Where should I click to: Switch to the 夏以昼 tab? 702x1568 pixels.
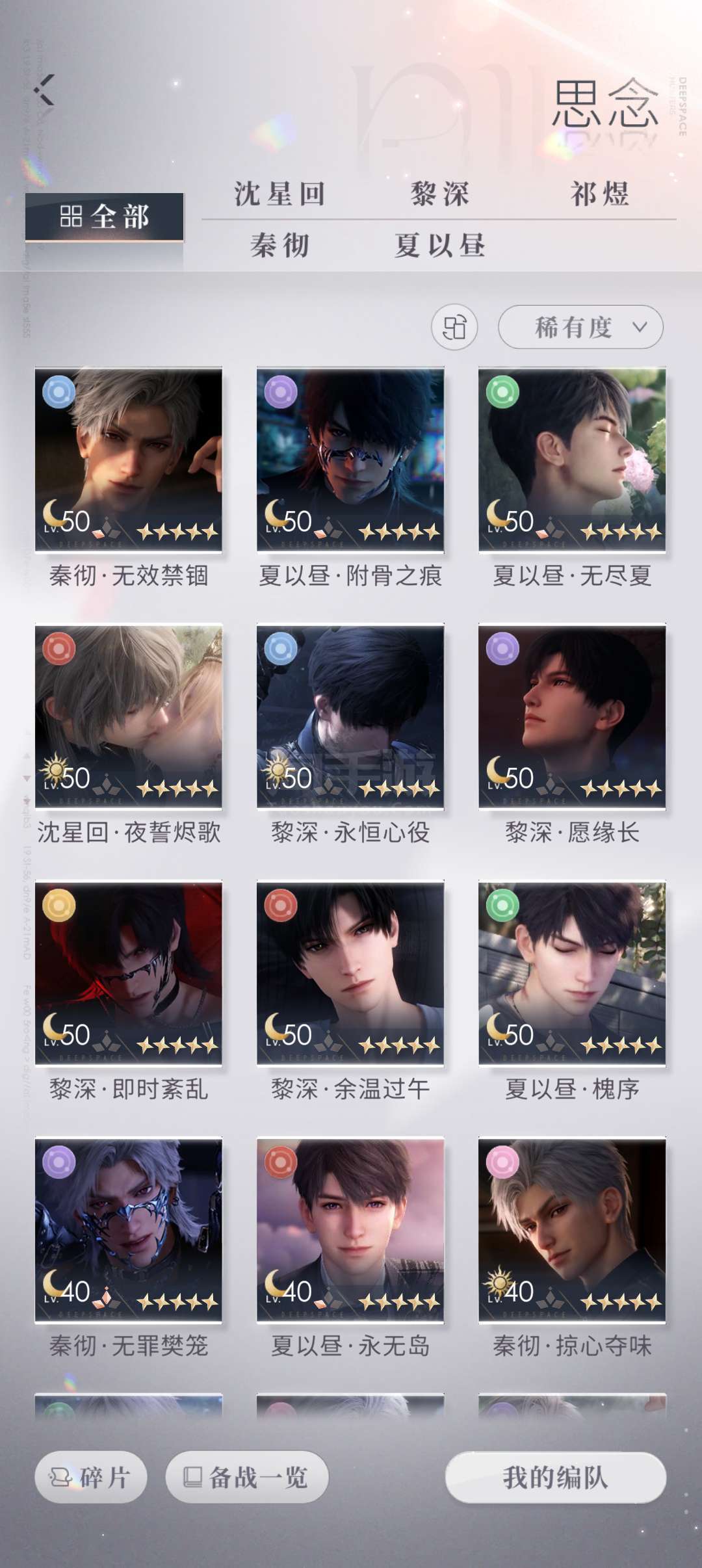439,245
